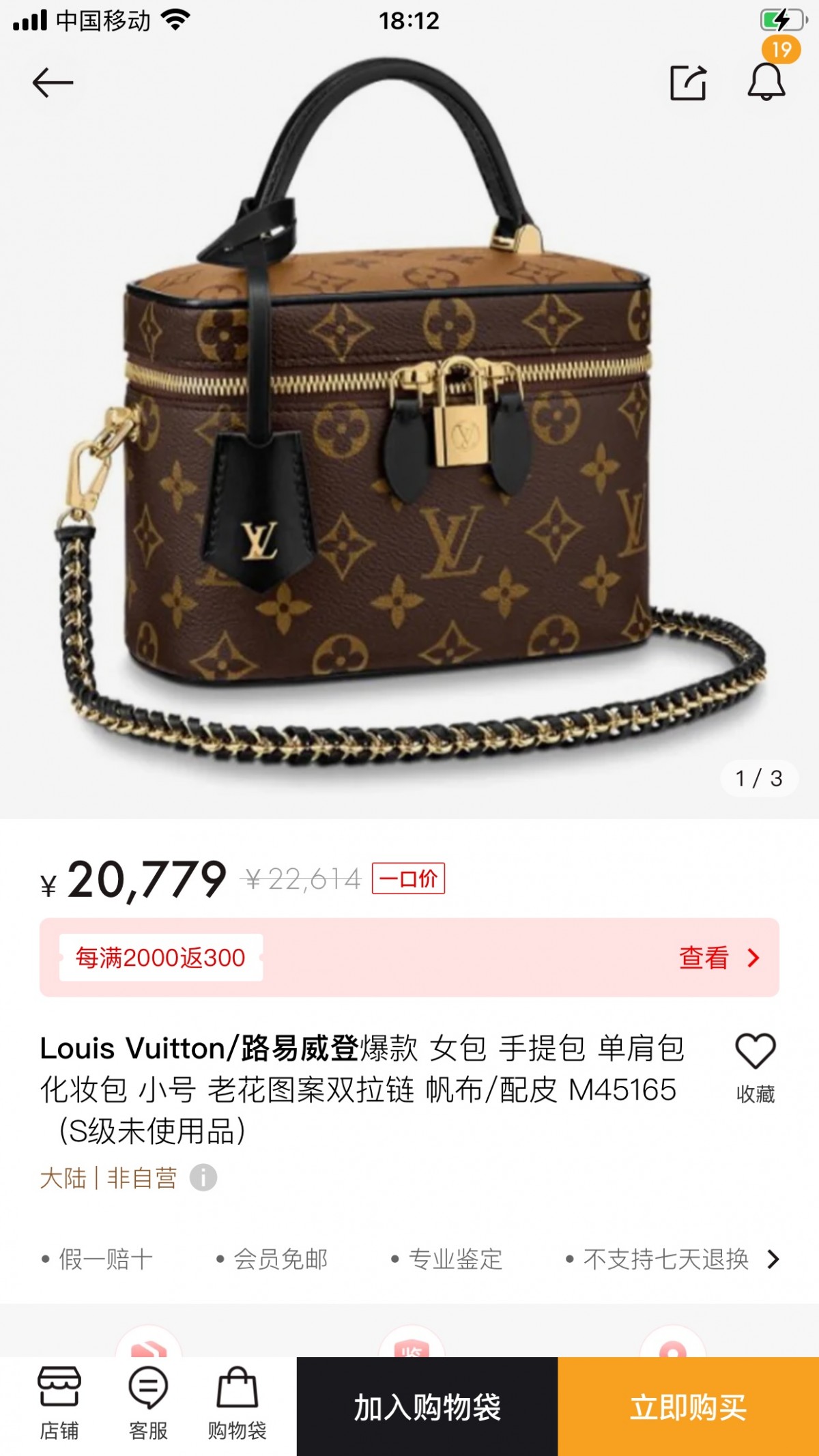Open the 购物袋 shopping bag

237,1404
